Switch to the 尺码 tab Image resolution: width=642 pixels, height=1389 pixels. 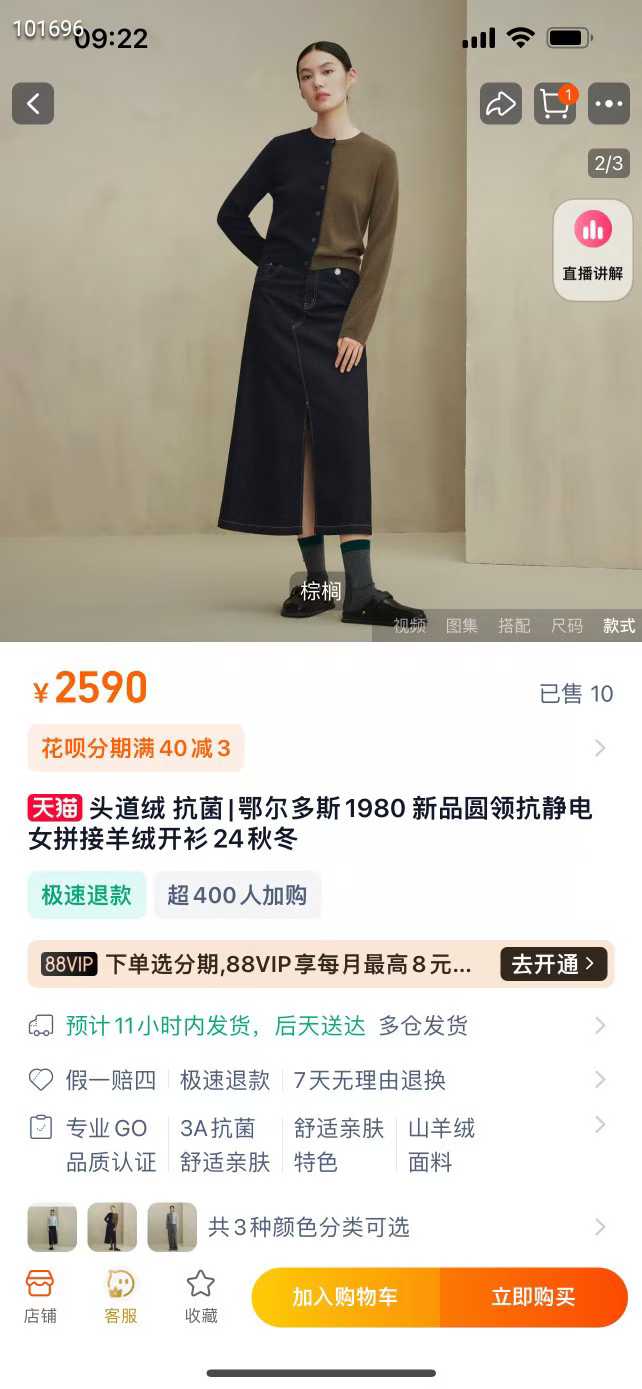(x=566, y=626)
